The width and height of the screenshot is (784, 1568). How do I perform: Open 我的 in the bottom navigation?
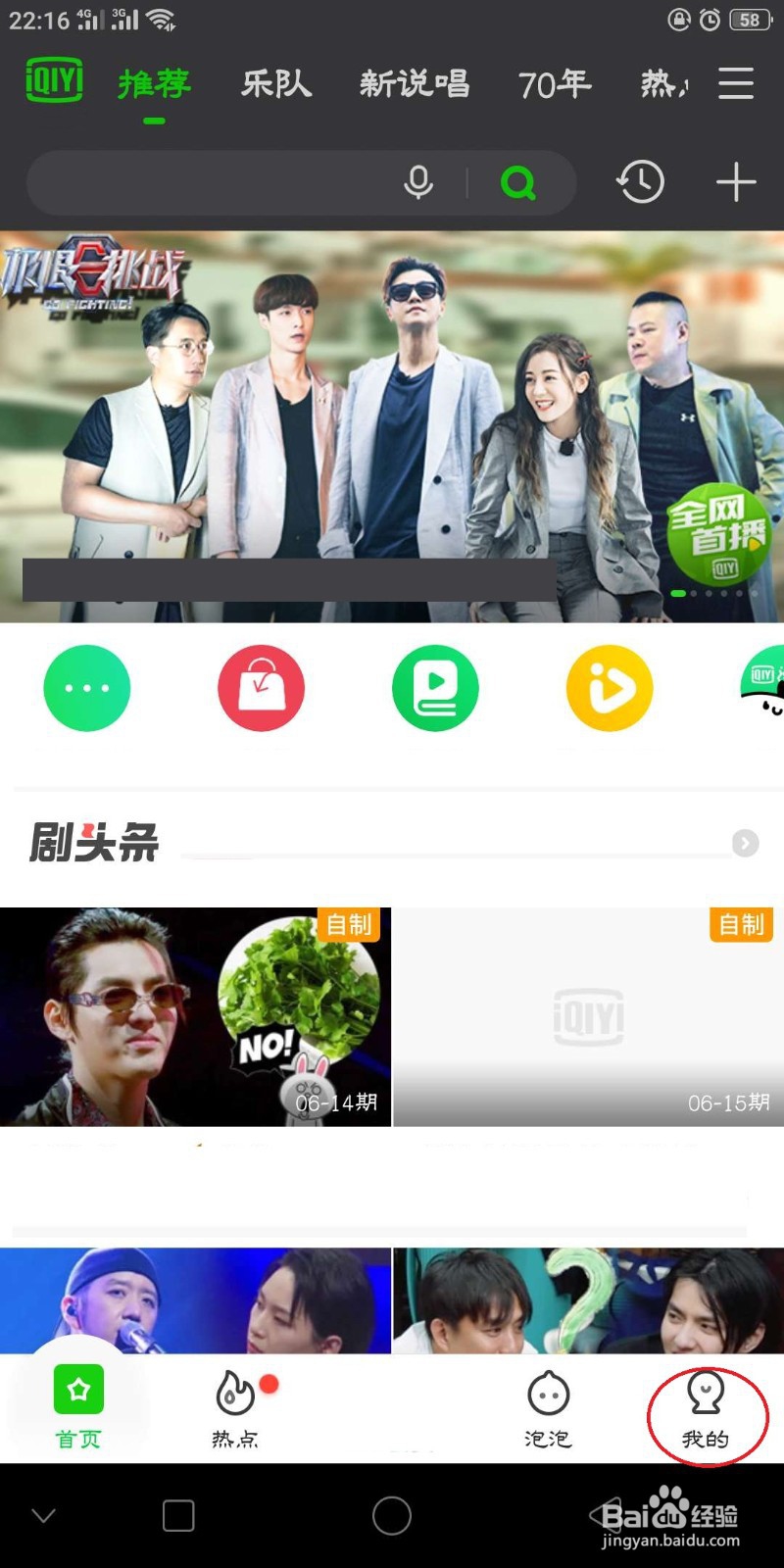[708, 1411]
